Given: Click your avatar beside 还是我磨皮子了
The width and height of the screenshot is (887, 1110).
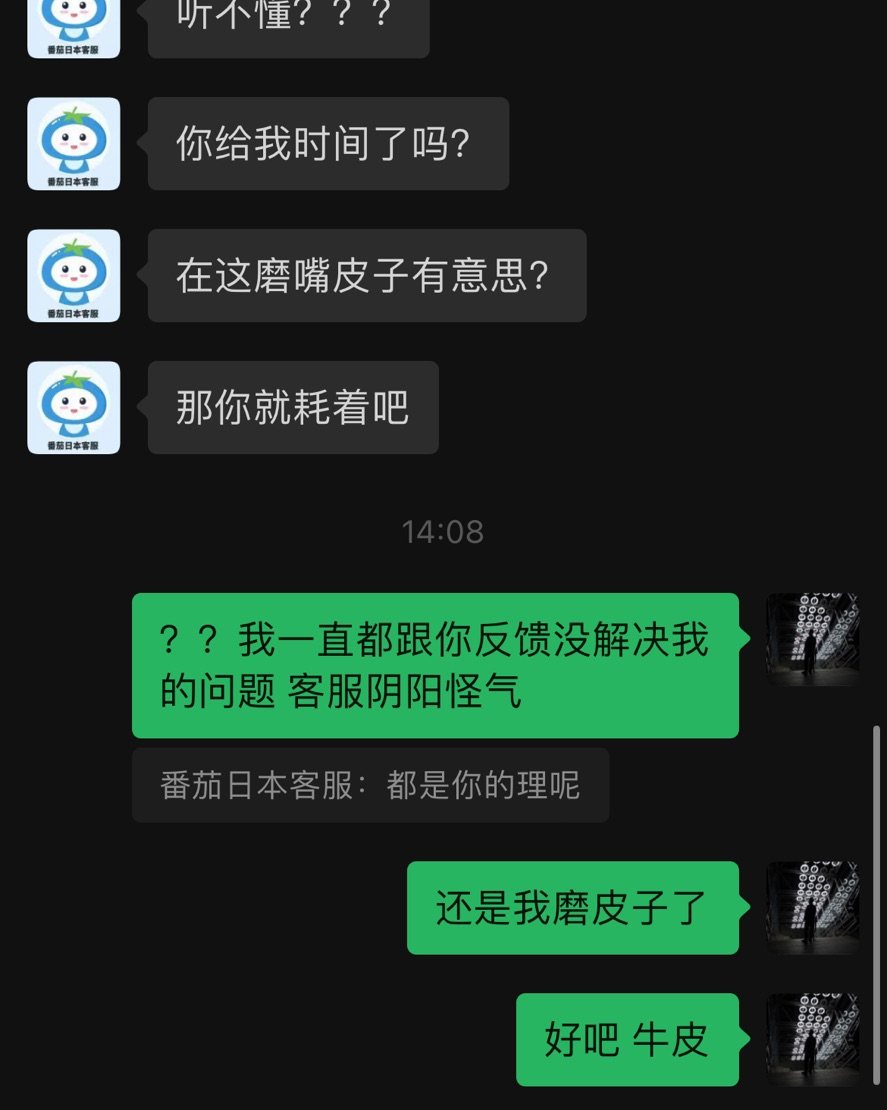Looking at the screenshot, I should pyautogui.click(x=813, y=907).
